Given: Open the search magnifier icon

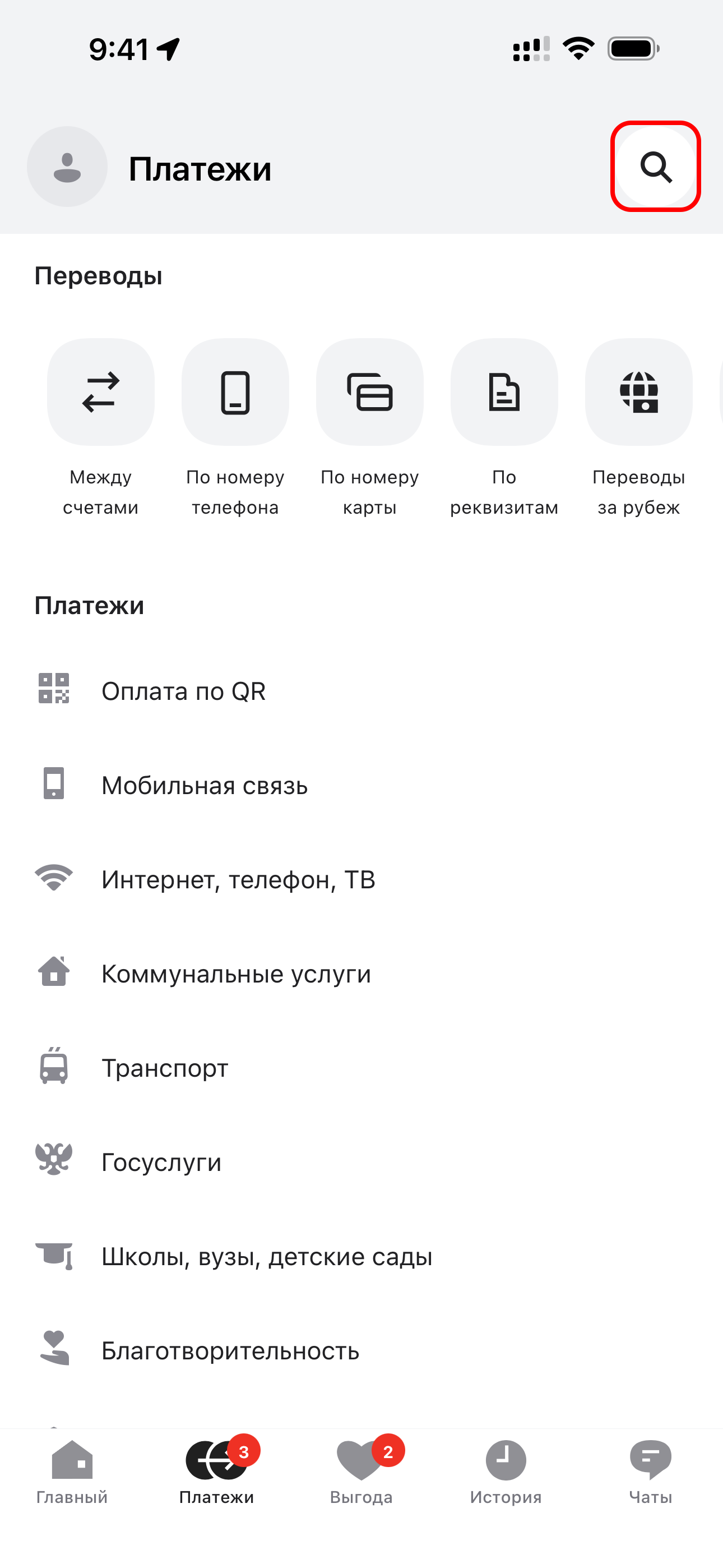Looking at the screenshot, I should [655, 167].
